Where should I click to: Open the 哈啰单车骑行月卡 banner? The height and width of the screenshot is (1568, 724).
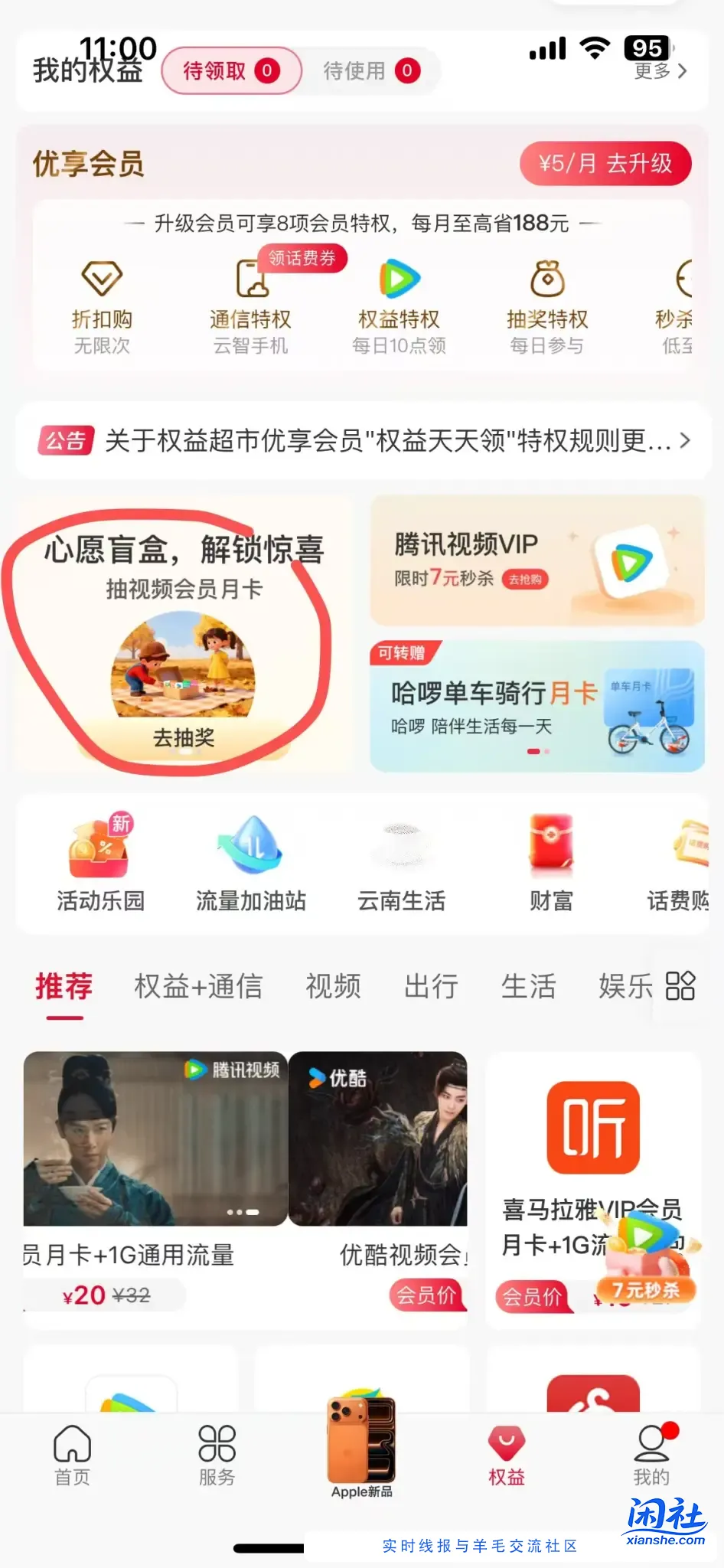[x=536, y=706]
